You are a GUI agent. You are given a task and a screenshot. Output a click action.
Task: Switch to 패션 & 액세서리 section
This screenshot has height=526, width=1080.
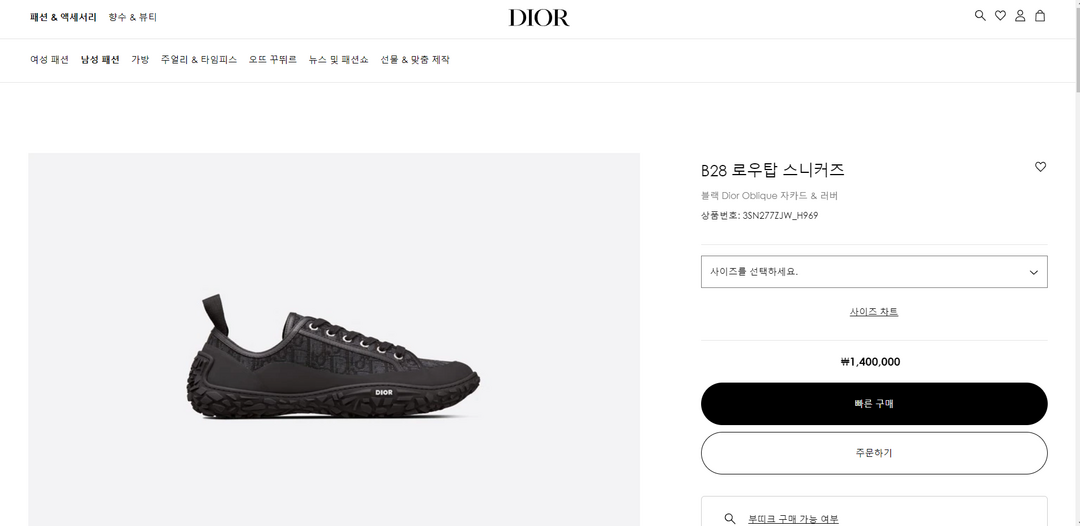63,17
